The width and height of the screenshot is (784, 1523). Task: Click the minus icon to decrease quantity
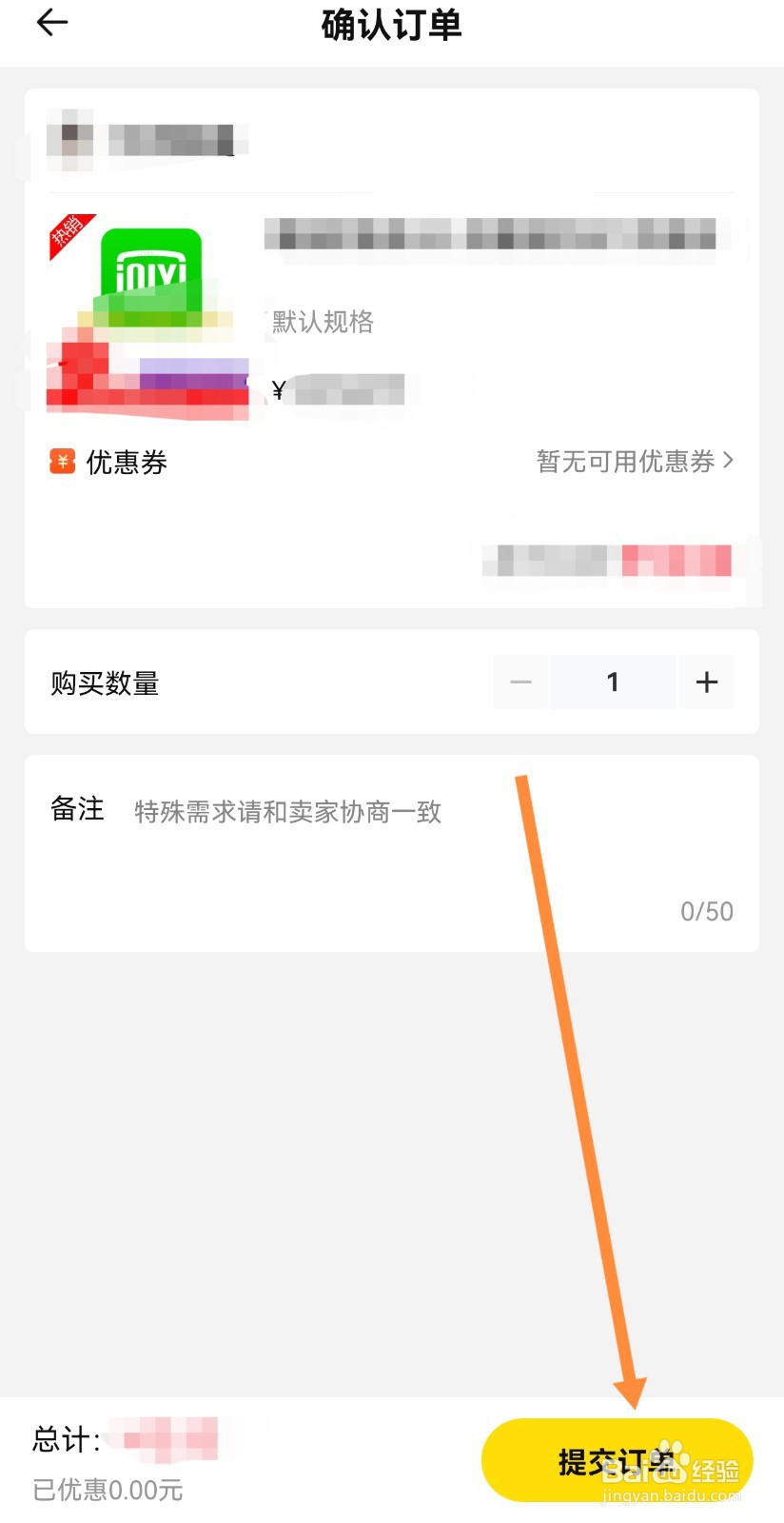point(519,682)
